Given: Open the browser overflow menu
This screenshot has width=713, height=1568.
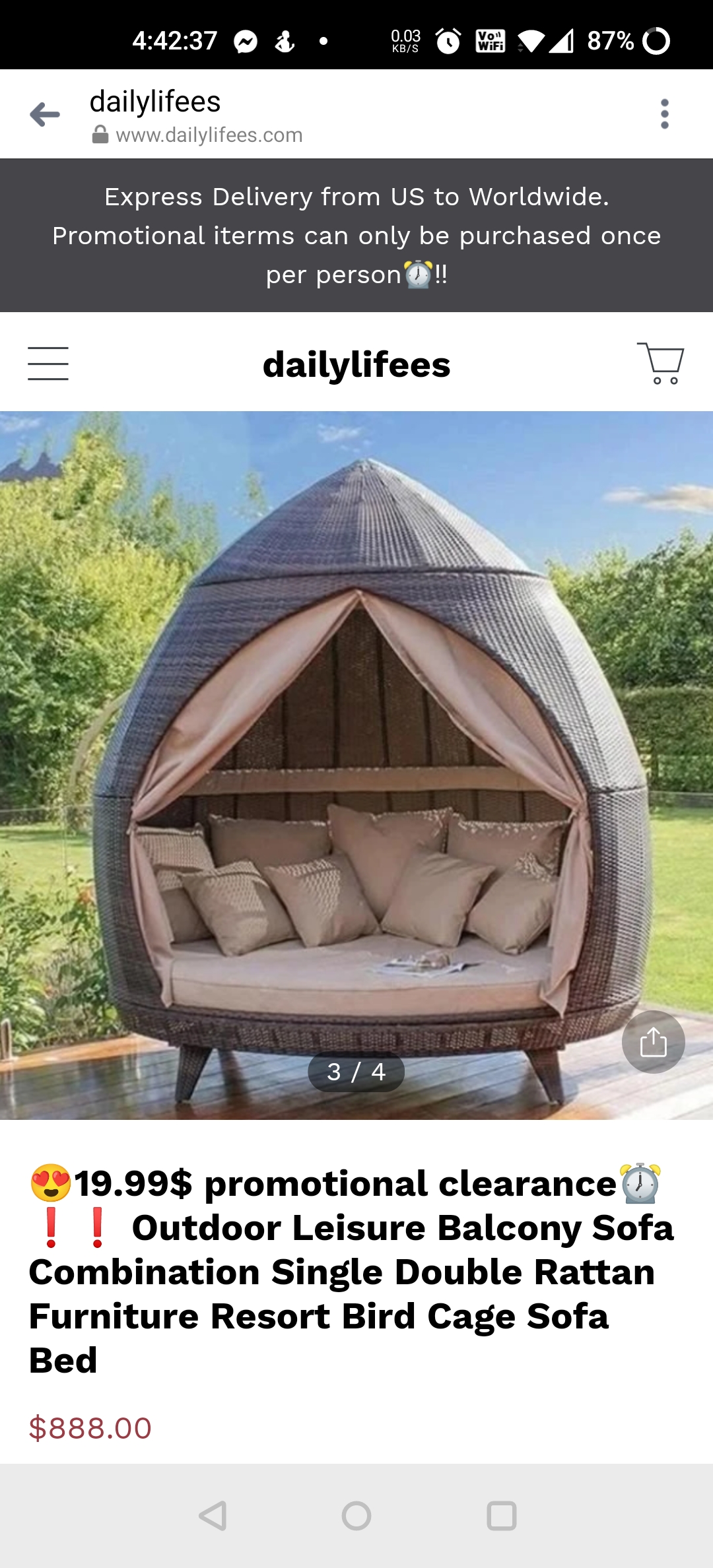Looking at the screenshot, I should (x=664, y=114).
